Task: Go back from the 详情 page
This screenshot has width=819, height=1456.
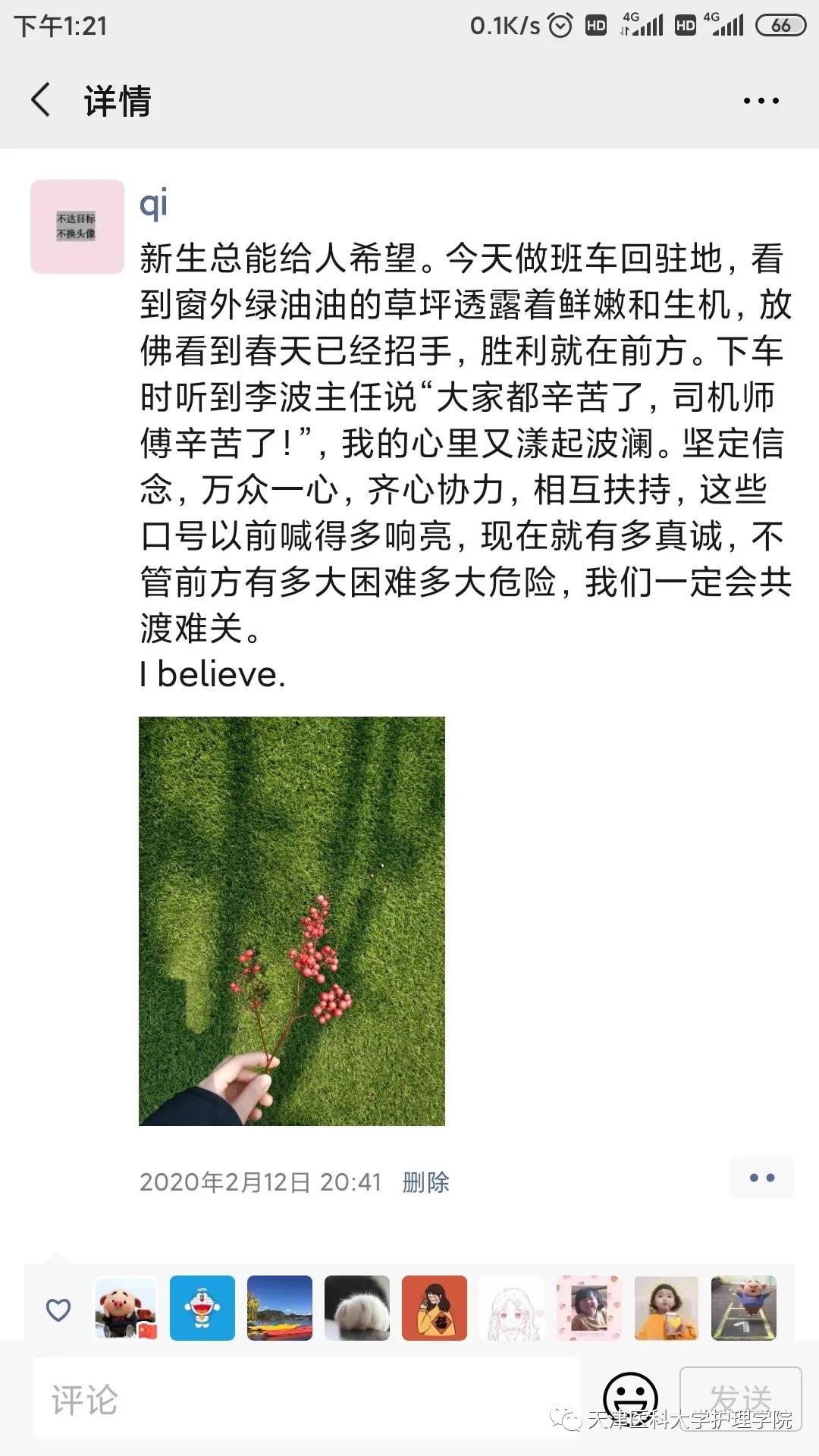Action: [x=42, y=100]
